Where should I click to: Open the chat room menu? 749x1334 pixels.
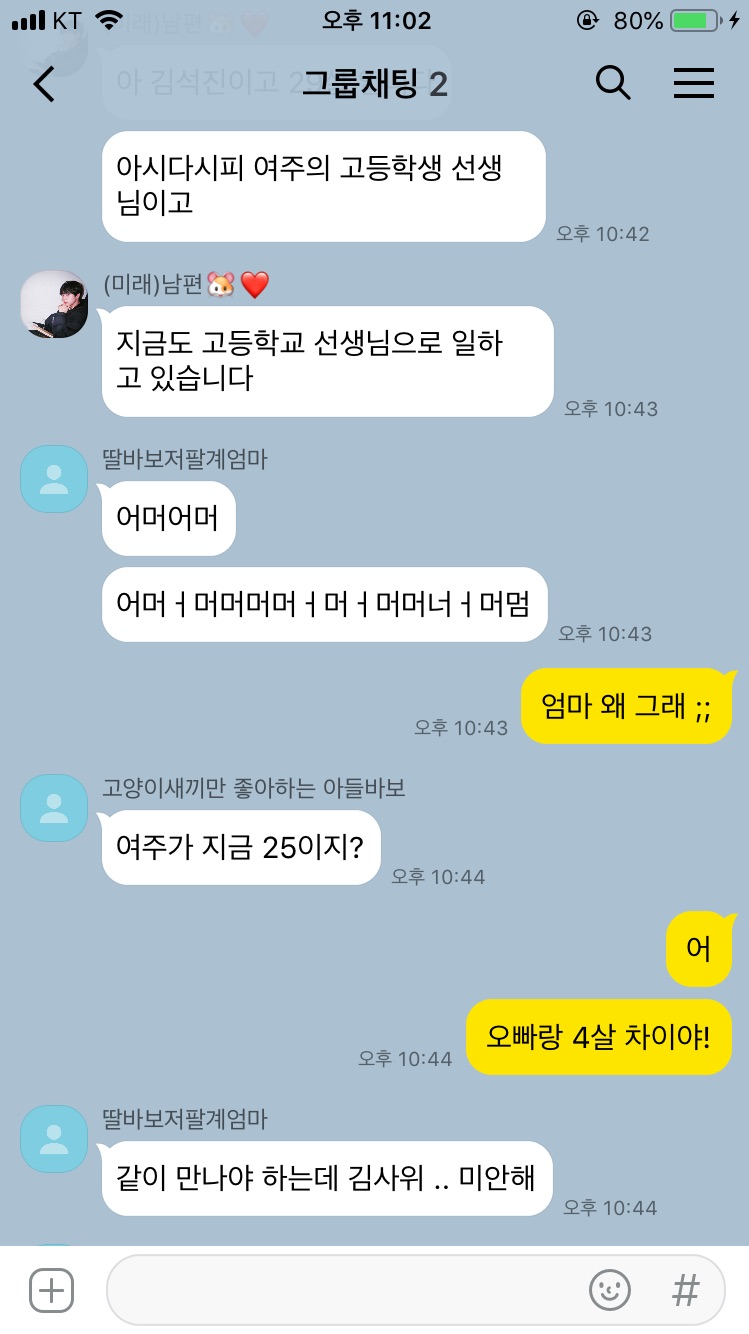[x=693, y=84]
